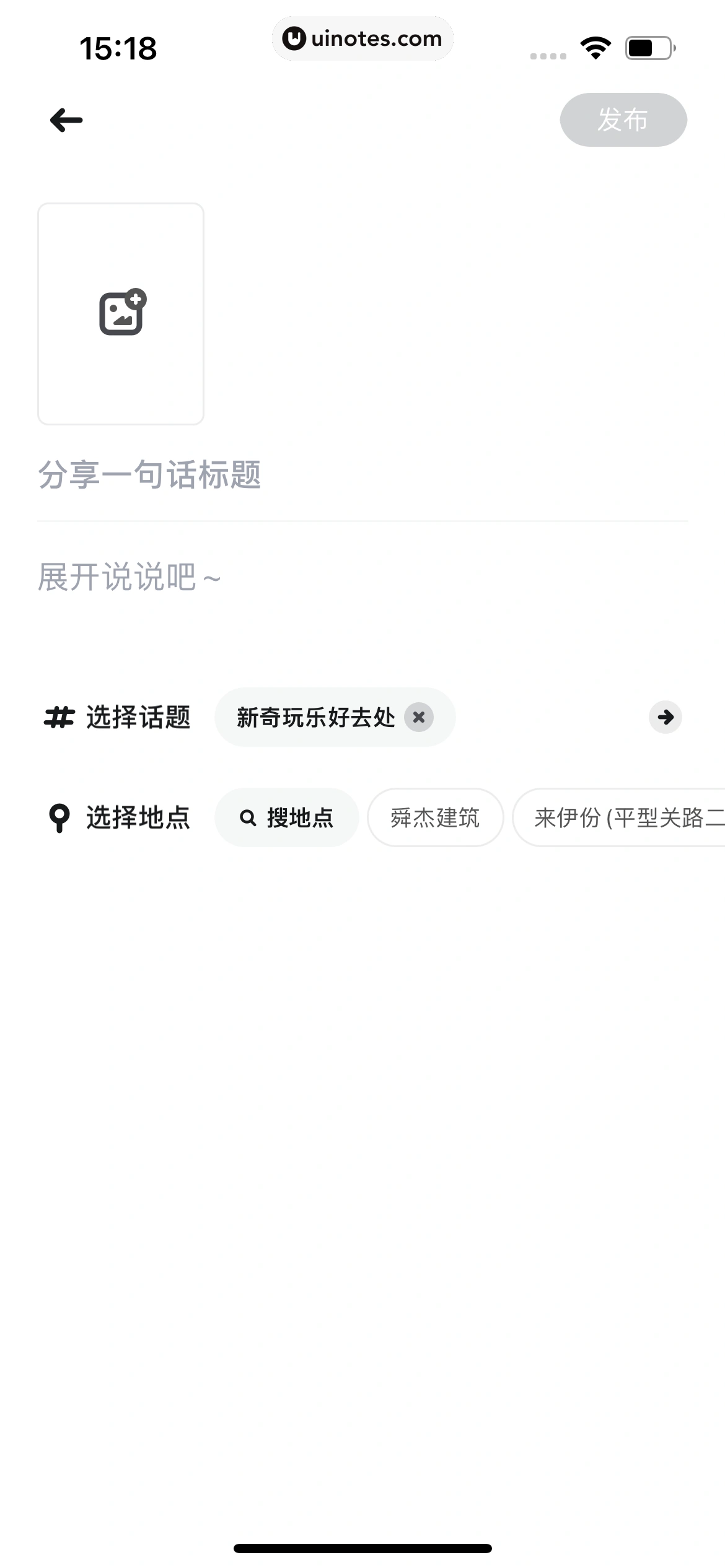
Task: Tap the uinotes.com pill at top
Action: [362, 38]
